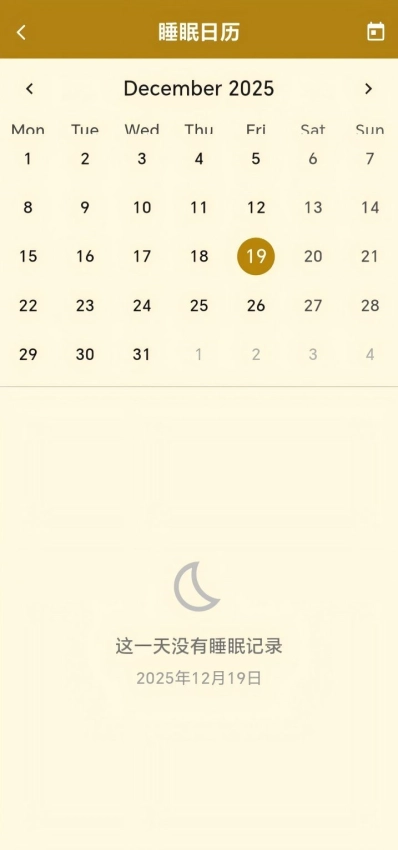398x850 pixels.
Task: Go to the next month
Action: pos(369,88)
